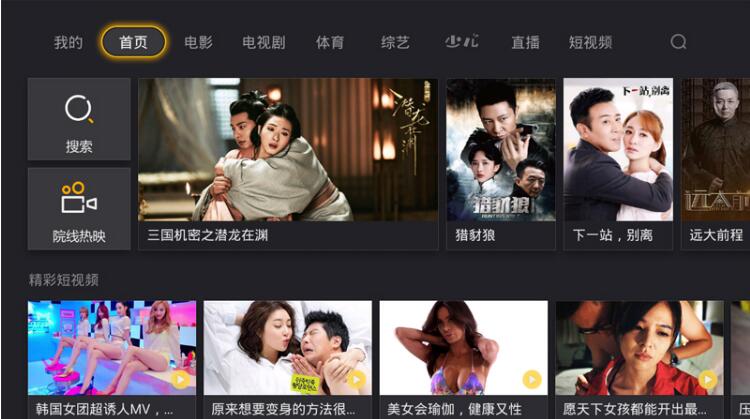750x419 pixels.
Task: Select the 首页 tab
Action: tap(133, 43)
